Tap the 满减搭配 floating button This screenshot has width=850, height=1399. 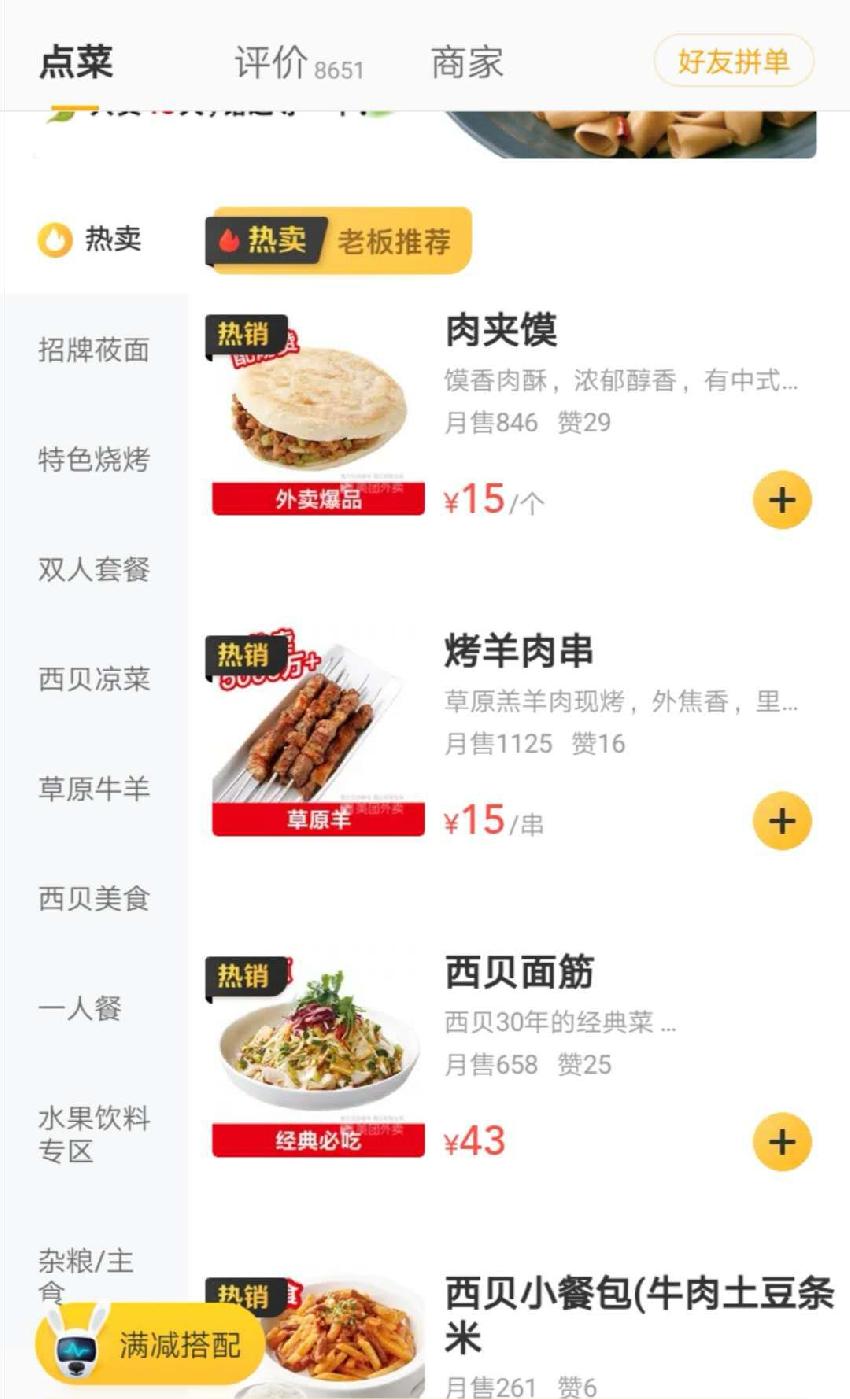pyautogui.click(x=150, y=1345)
